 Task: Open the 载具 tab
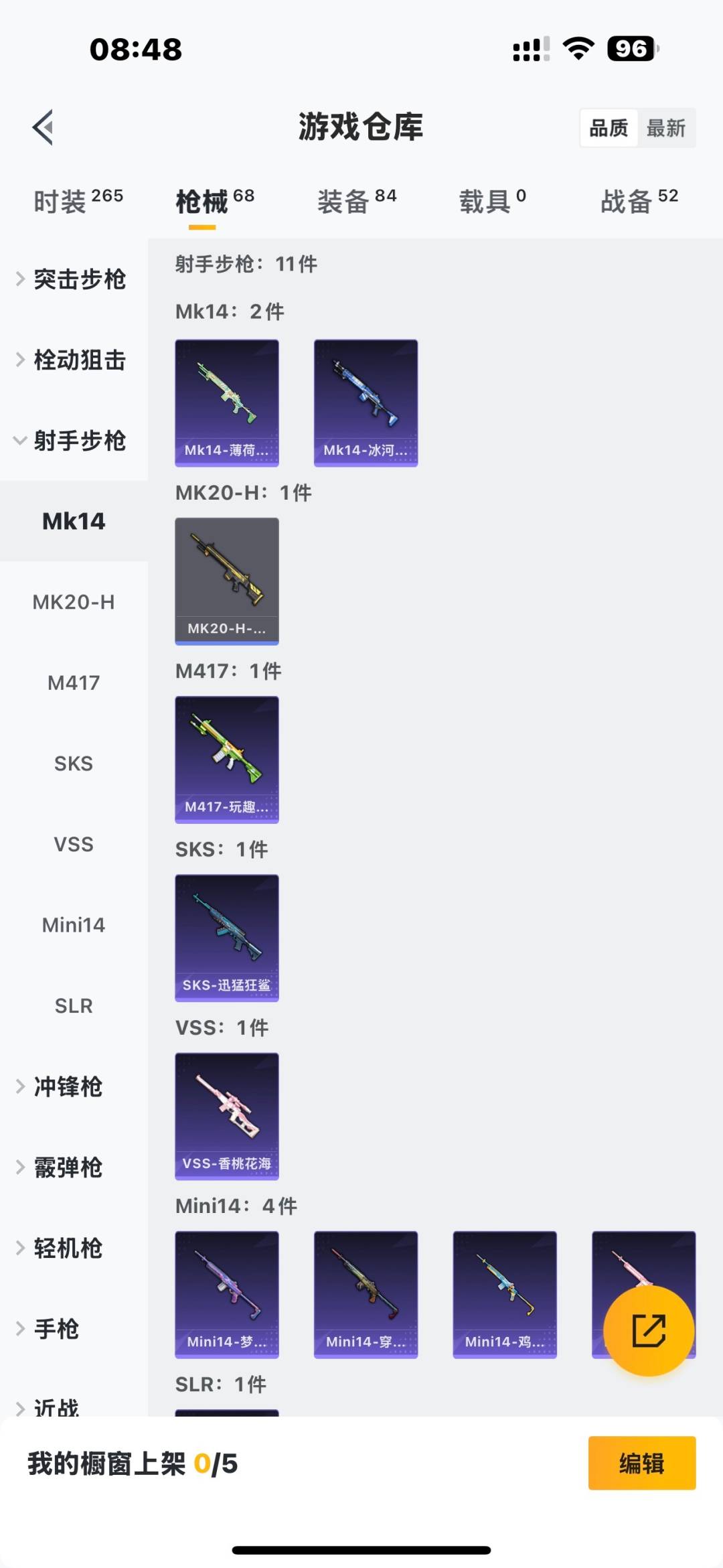tap(492, 201)
